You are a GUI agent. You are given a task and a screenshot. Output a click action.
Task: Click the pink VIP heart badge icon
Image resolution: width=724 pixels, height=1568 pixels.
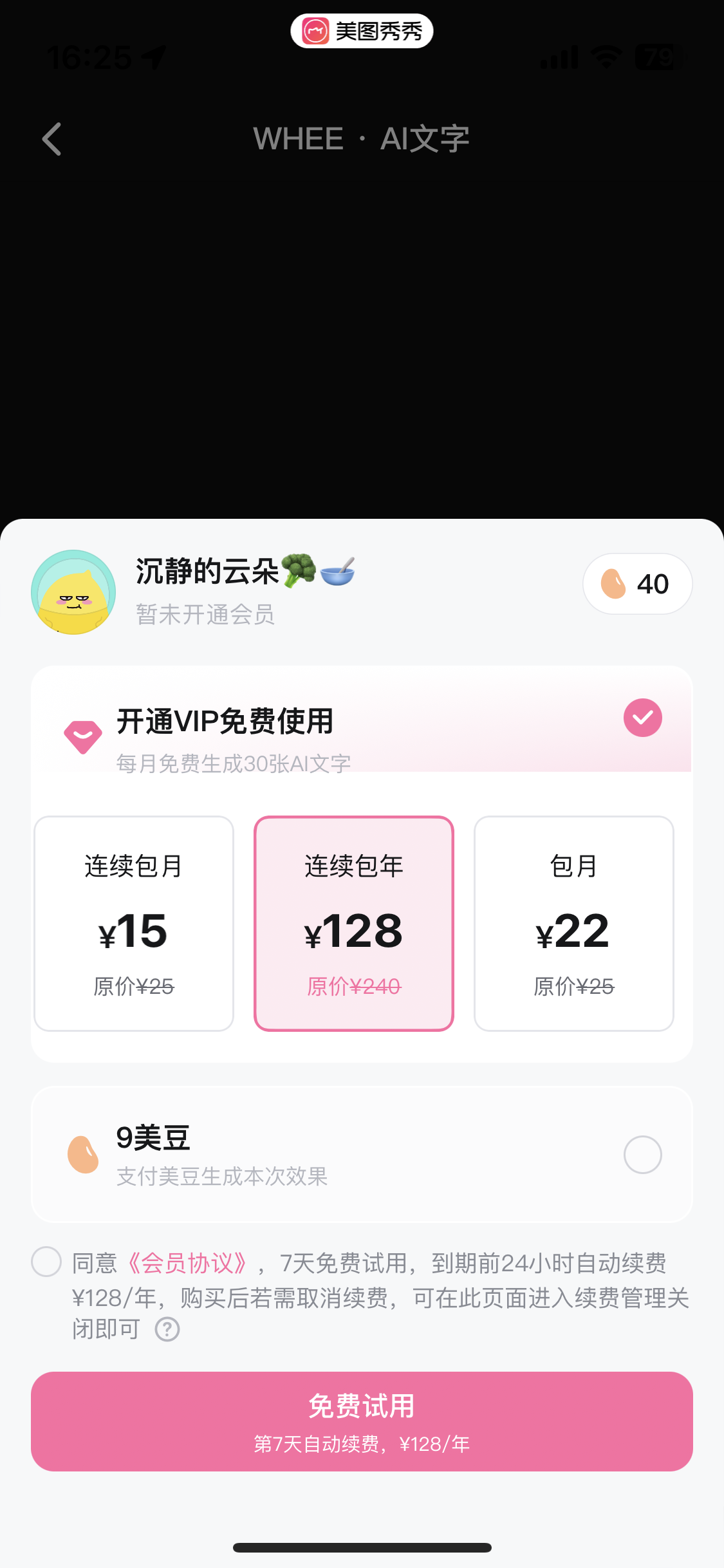82,735
